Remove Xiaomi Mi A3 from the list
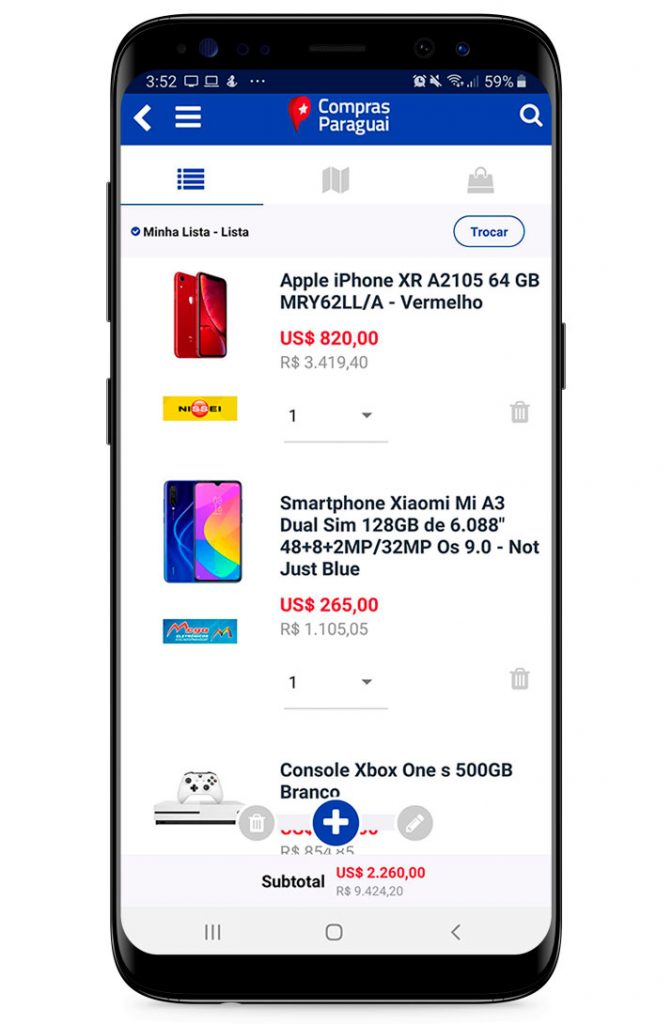672x1024 pixels. [x=519, y=679]
